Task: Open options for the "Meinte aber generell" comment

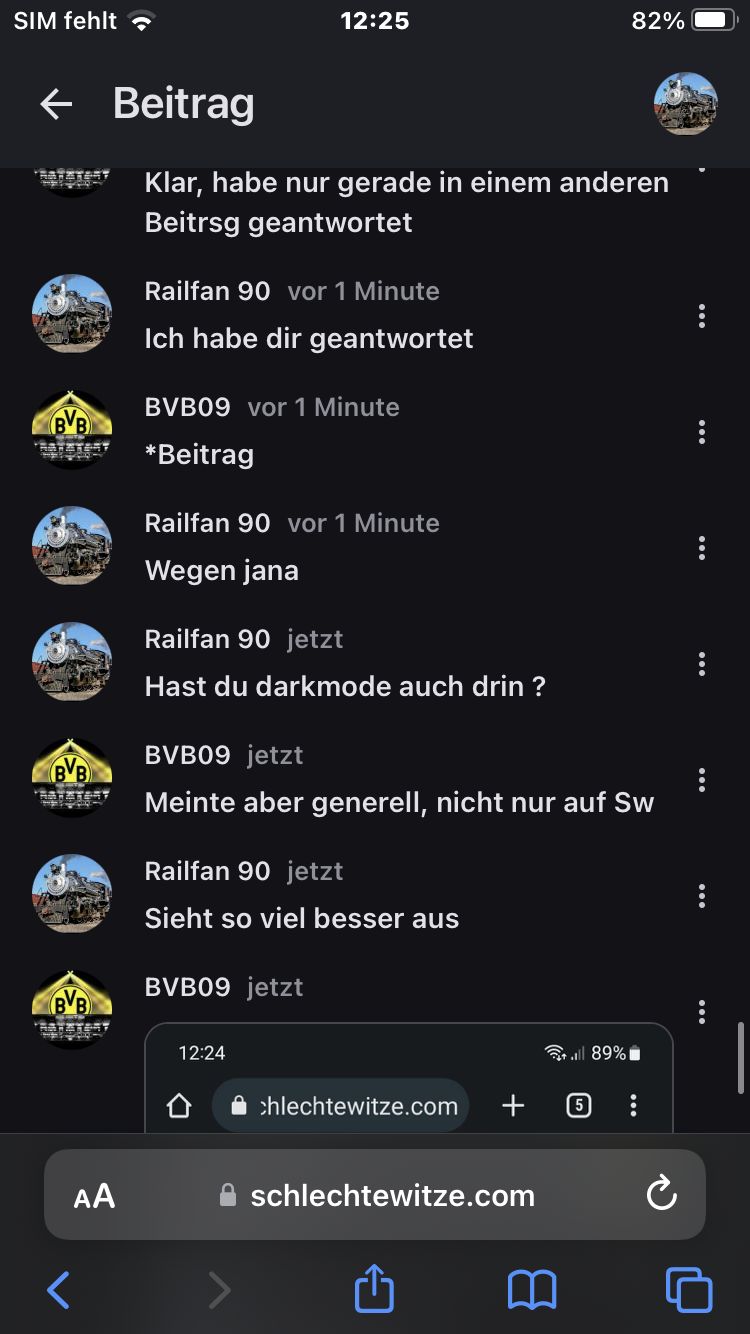Action: [x=702, y=780]
